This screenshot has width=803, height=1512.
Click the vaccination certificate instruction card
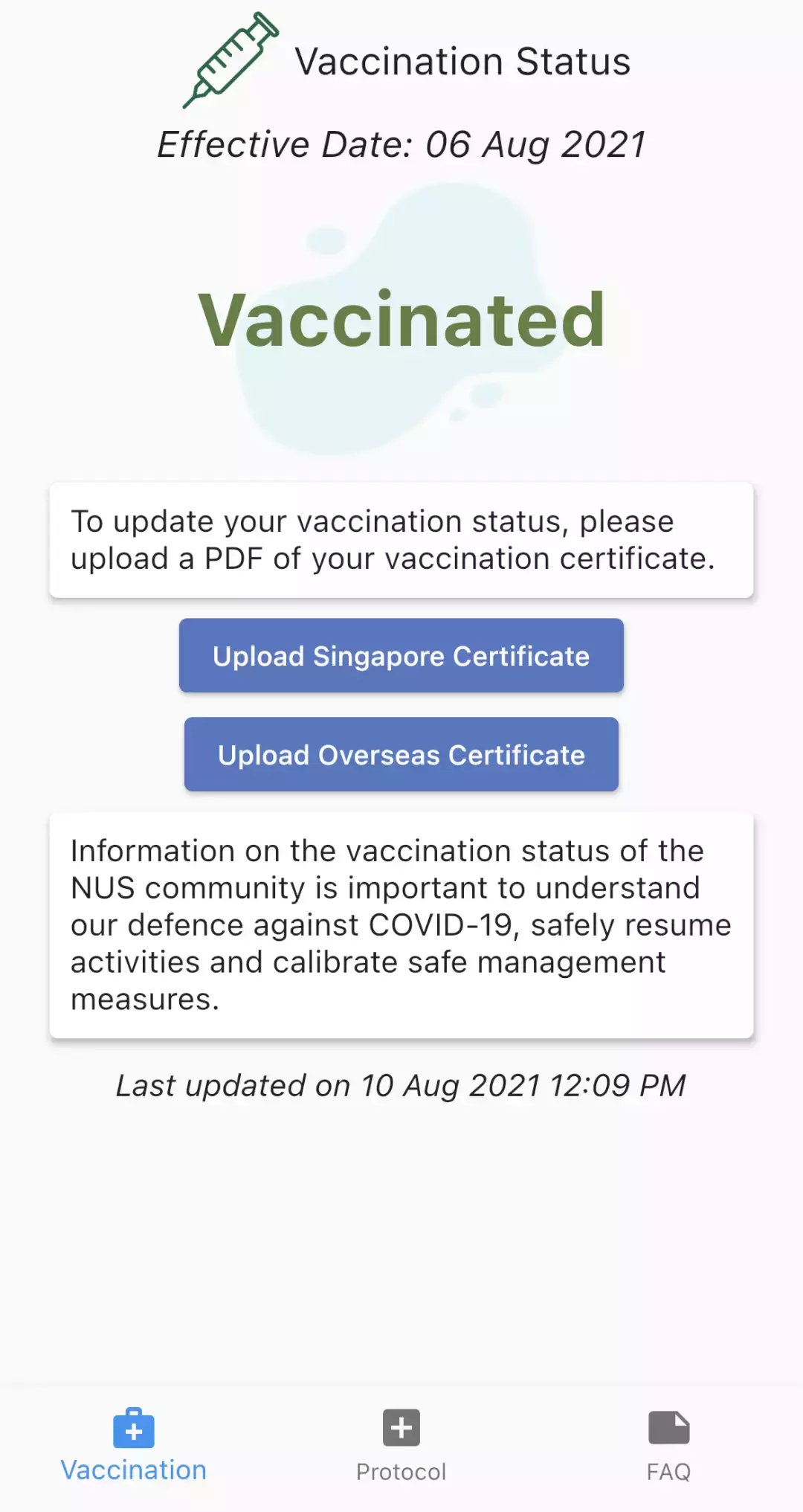click(x=401, y=539)
